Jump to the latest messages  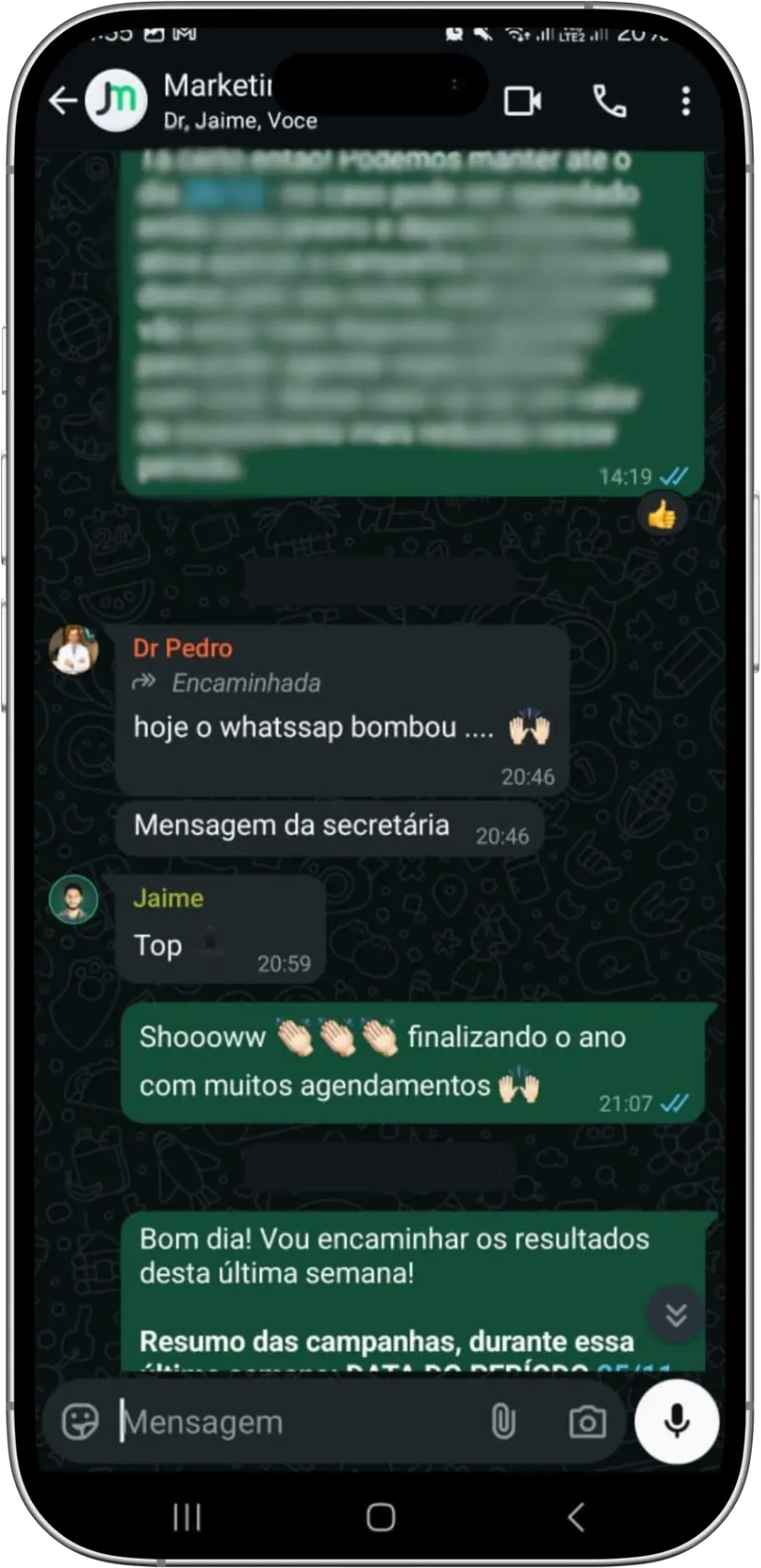(x=676, y=1315)
